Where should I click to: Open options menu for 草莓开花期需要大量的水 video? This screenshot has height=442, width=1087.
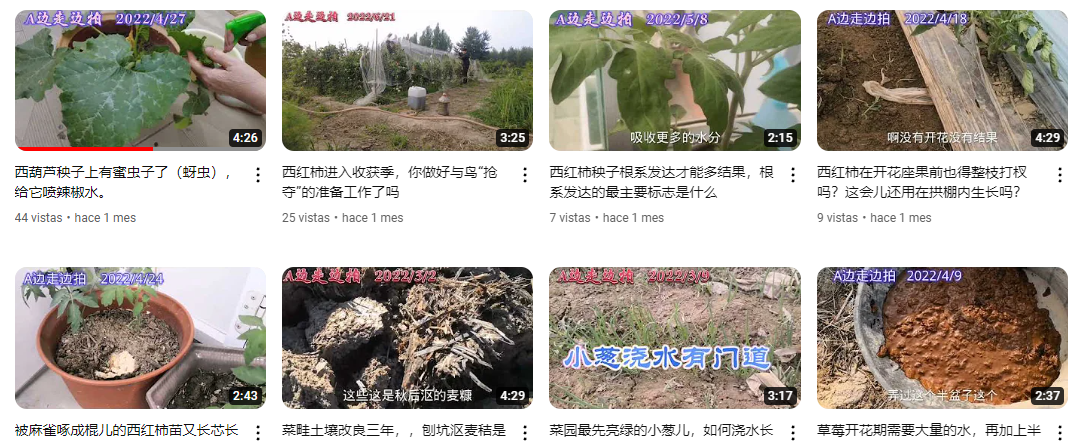tap(1060, 432)
